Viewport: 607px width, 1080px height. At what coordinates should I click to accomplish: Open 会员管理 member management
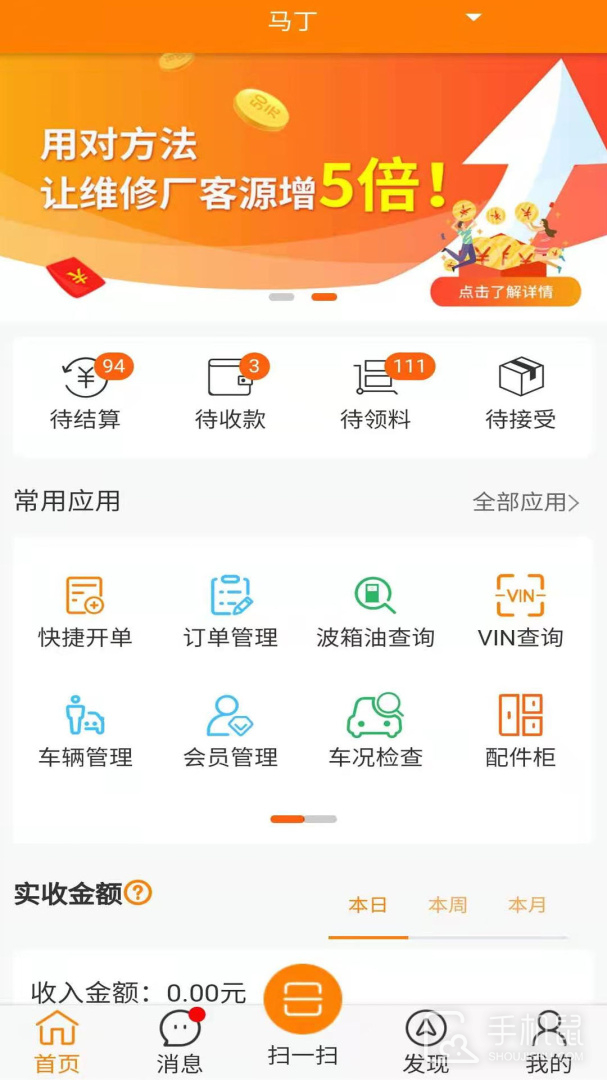(231, 731)
